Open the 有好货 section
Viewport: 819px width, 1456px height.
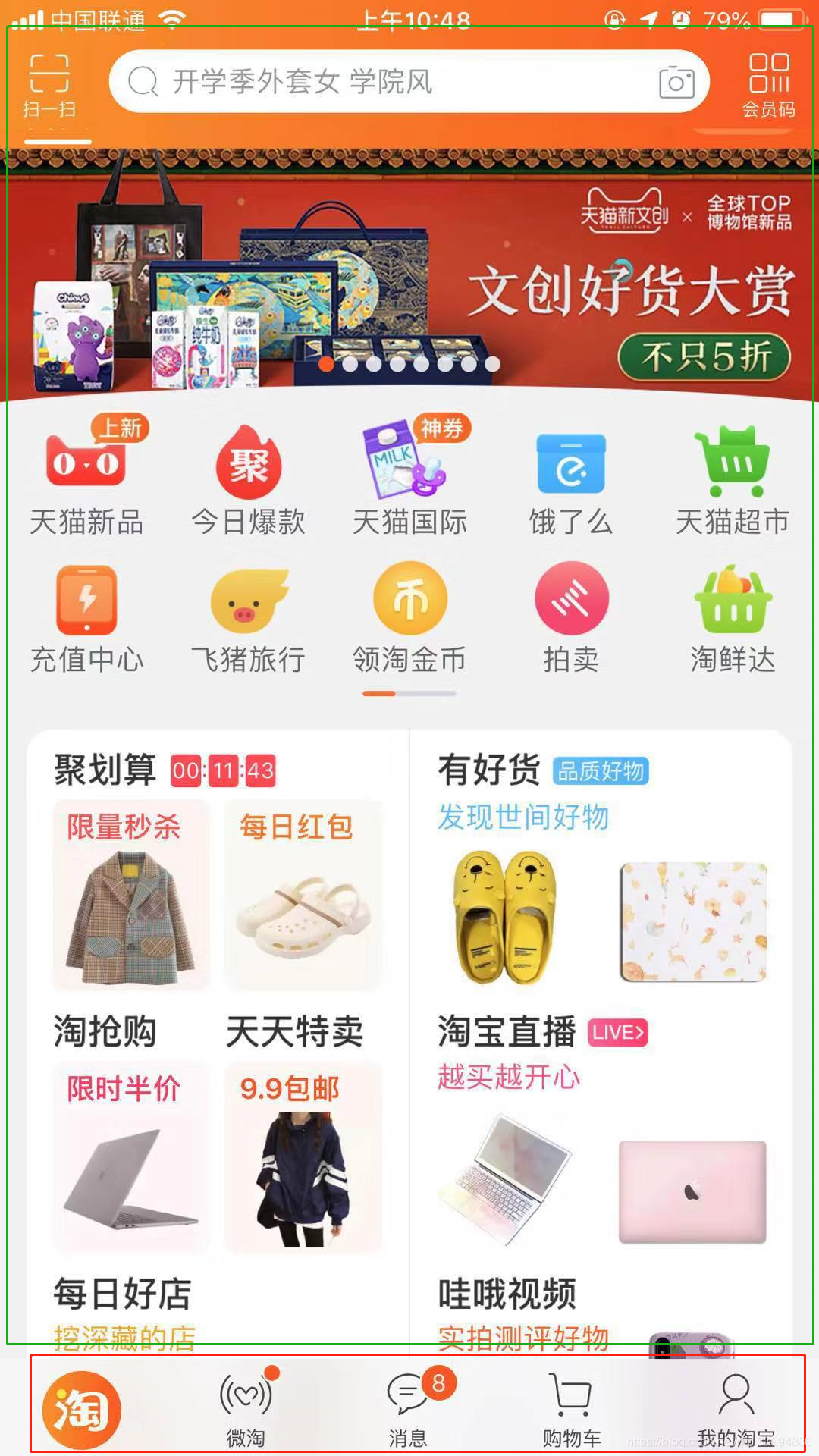489,770
